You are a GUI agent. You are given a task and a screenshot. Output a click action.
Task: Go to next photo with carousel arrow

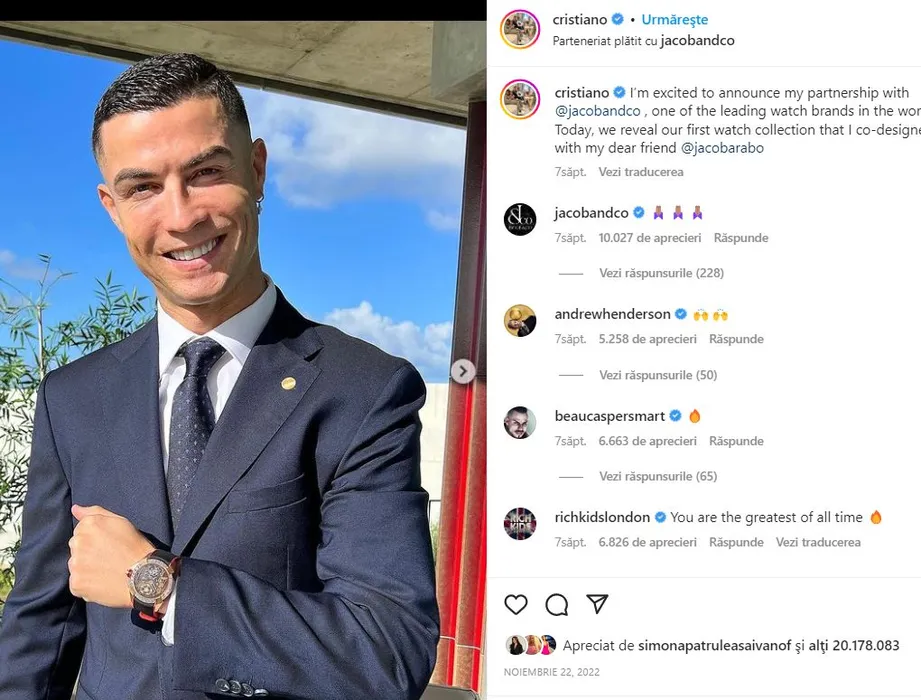(462, 371)
